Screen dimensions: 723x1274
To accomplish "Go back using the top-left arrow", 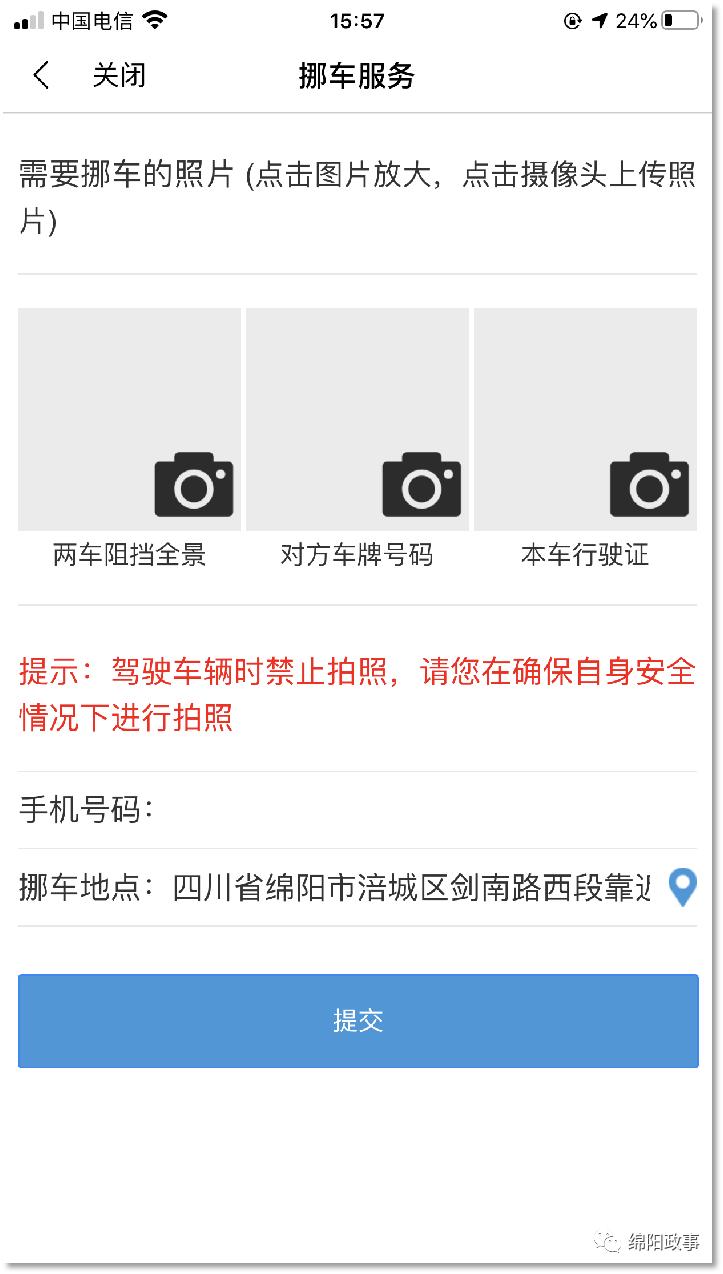I will click(x=41, y=76).
